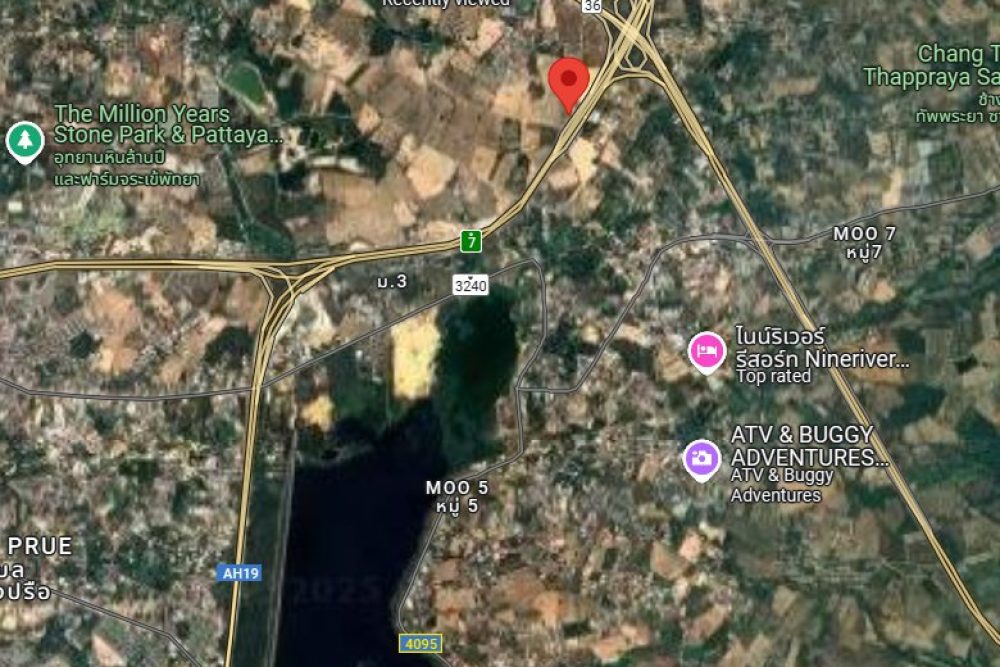Select the Nineriver resort hotel pin

pyautogui.click(x=707, y=351)
